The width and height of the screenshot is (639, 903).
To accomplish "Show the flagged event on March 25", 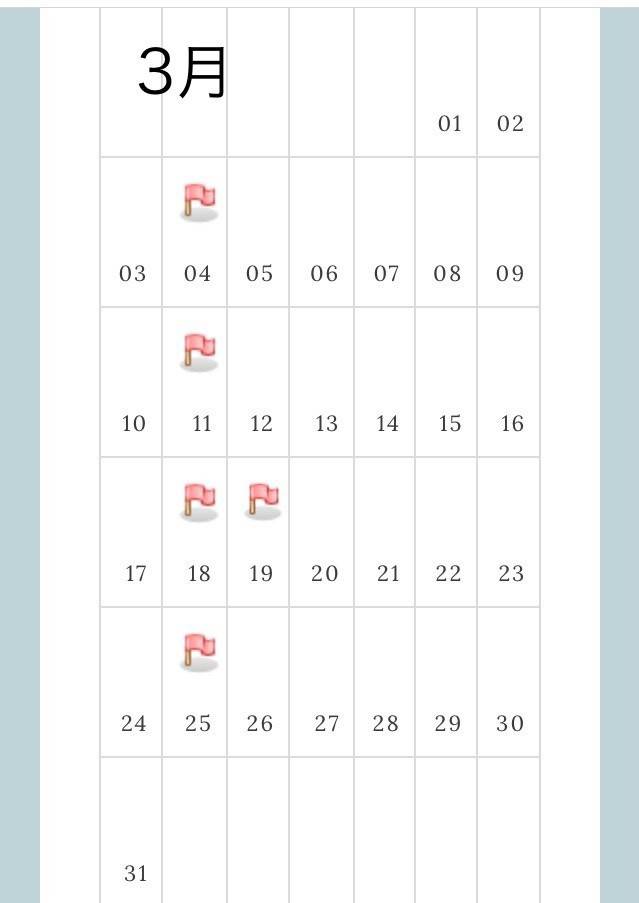I will tap(199, 651).
